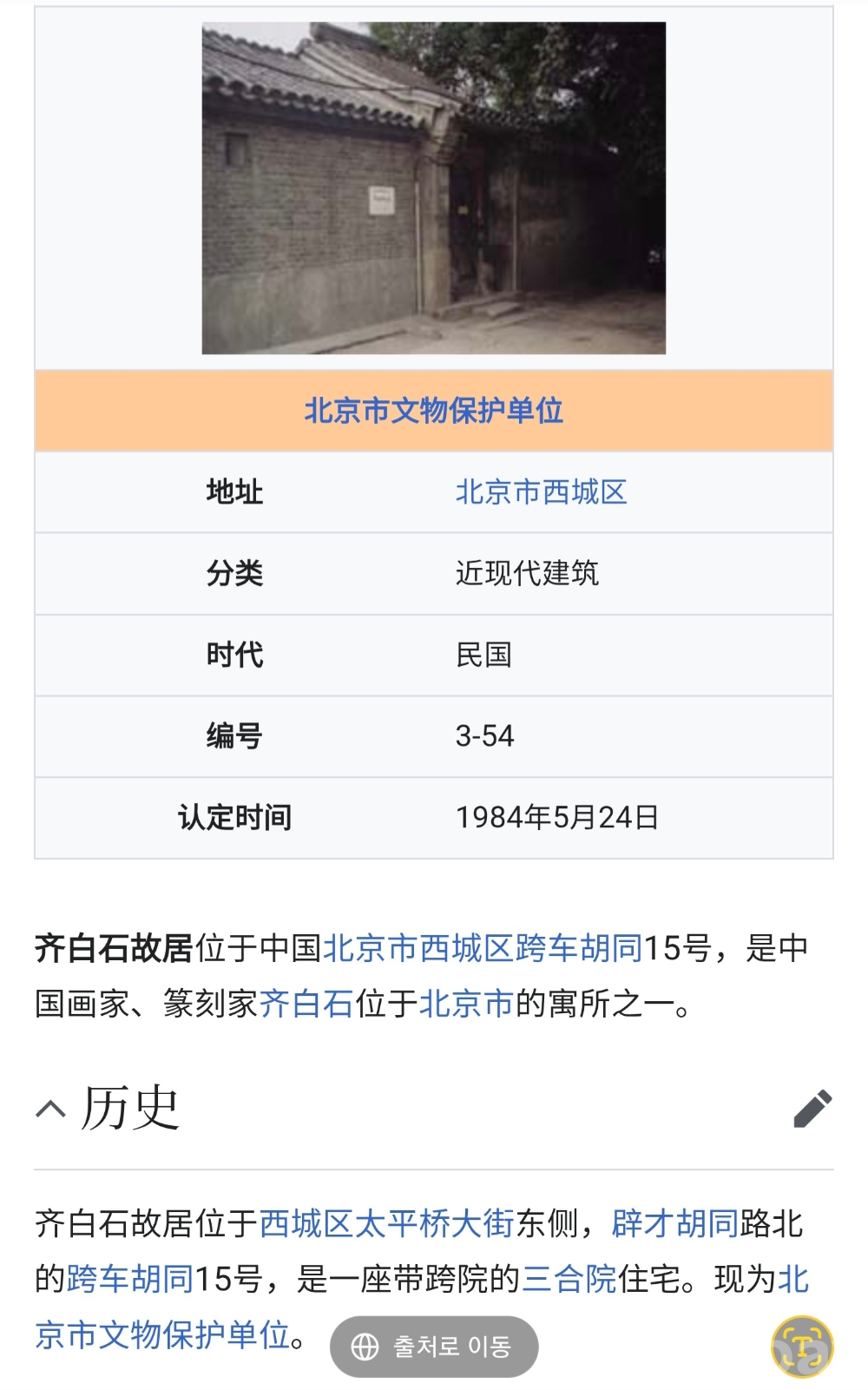Collapse the 历史 section

point(50,1109)
